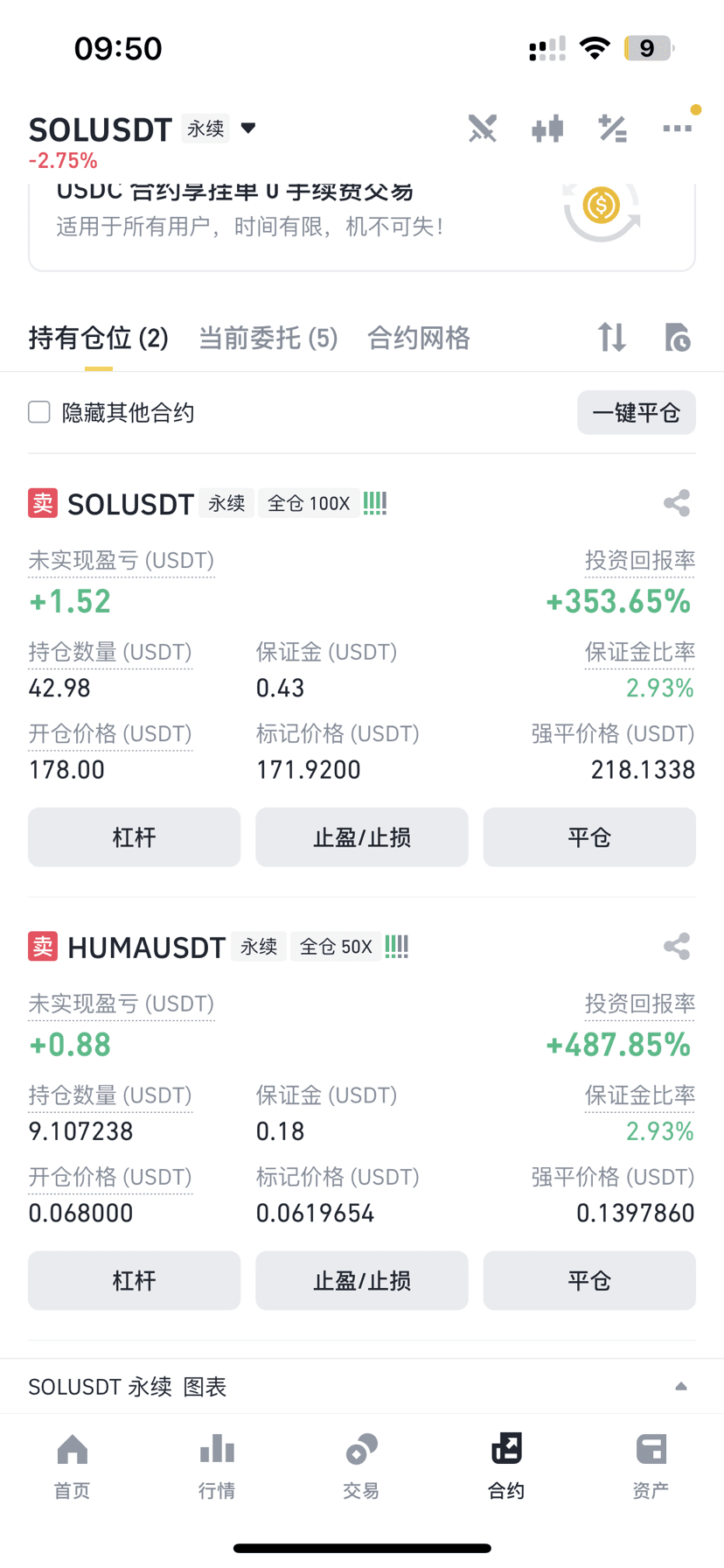Toggle the 隐藏其他合约 checkbox
This screenshot has width=724, height=1568.
click(x=39, y=412)
